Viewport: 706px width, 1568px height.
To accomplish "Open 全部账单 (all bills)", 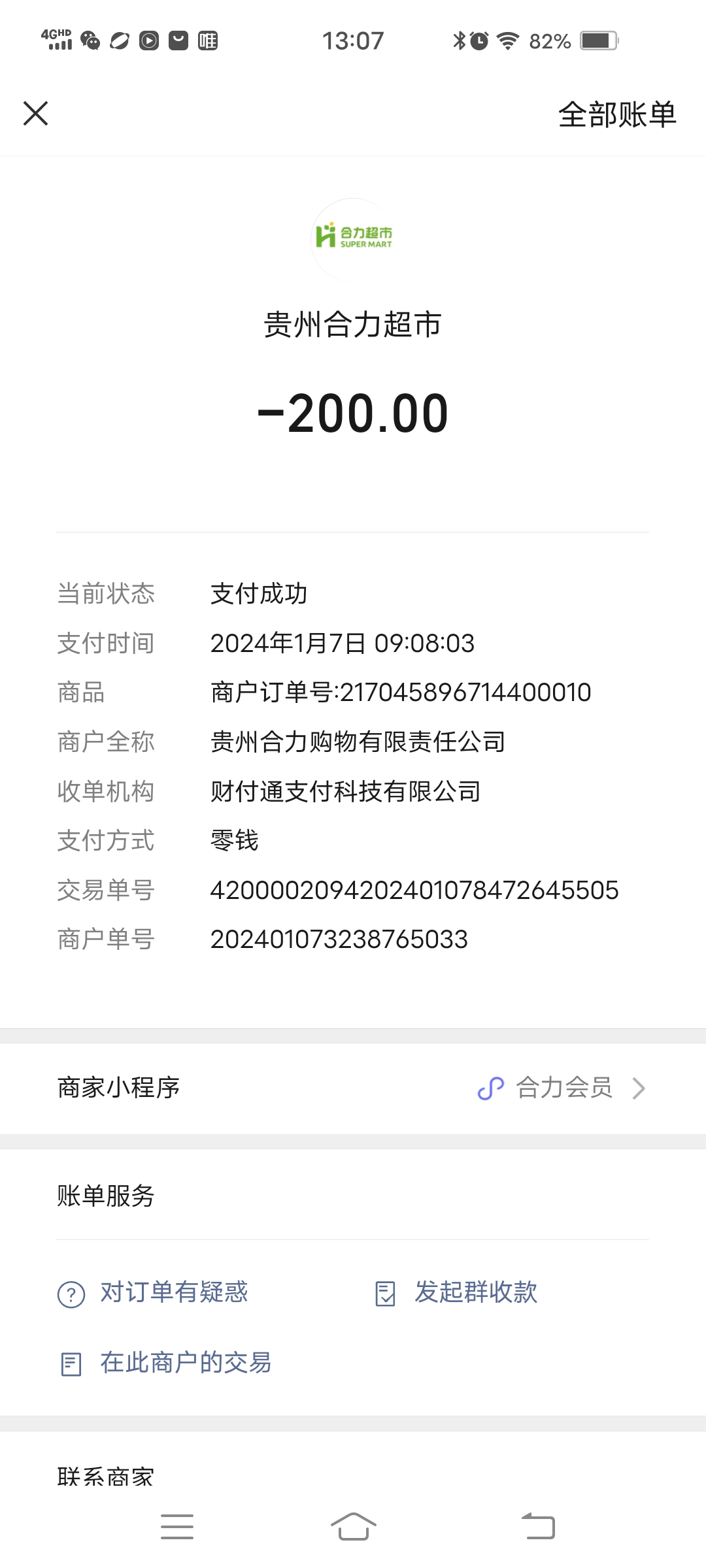I will (616, 115).
